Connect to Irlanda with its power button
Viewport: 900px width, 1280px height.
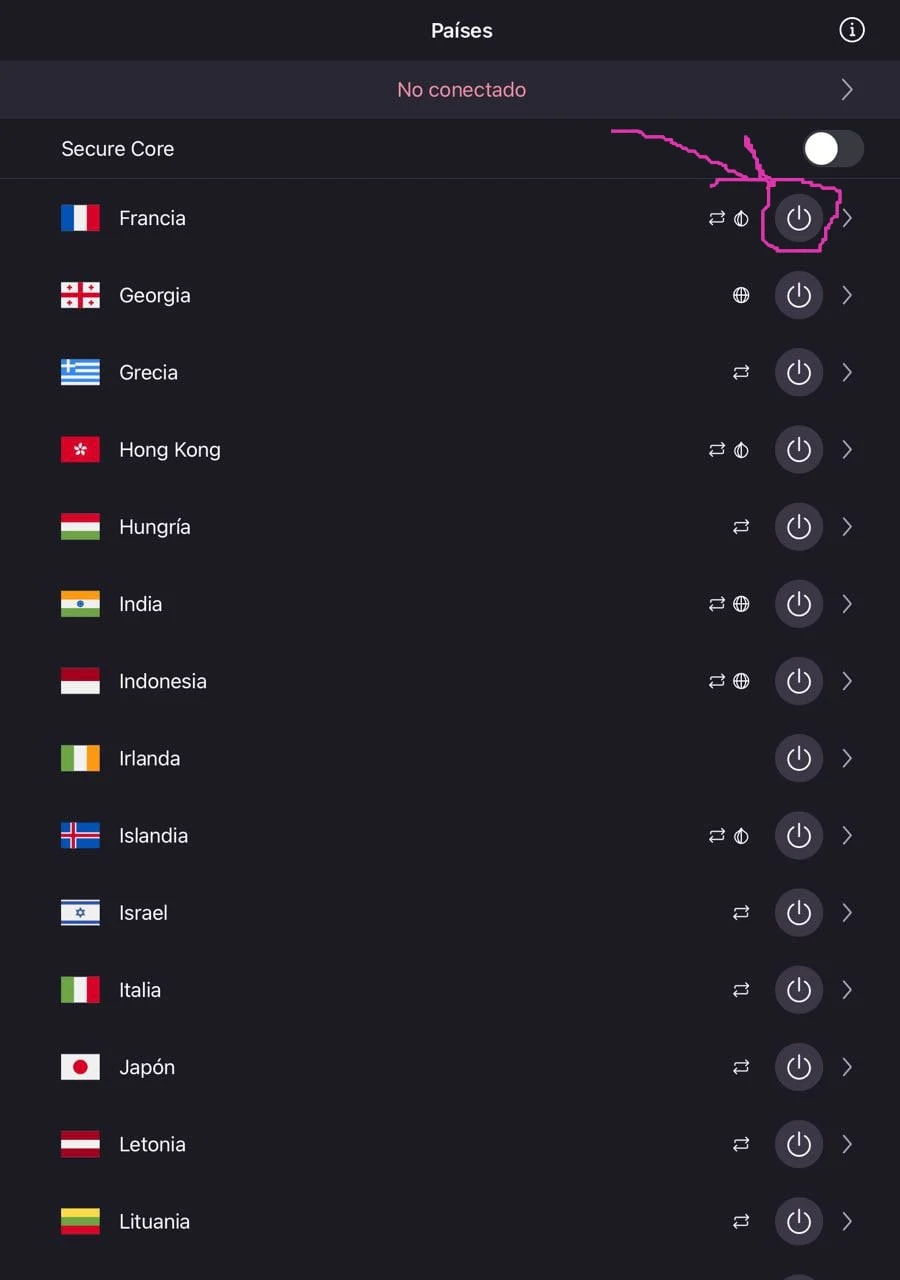point(798,758)
